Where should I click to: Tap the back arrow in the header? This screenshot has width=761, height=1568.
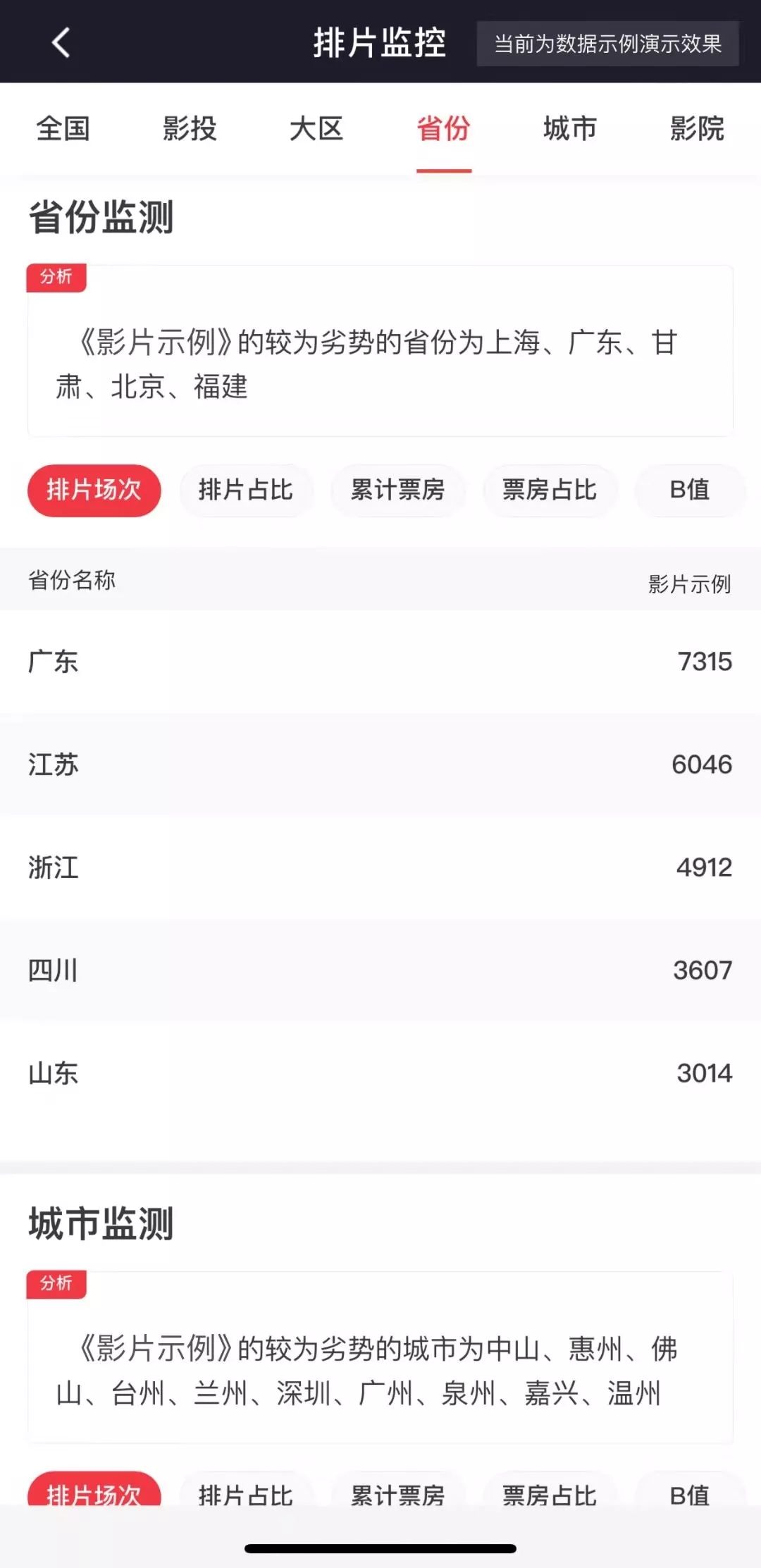[61, 42]
